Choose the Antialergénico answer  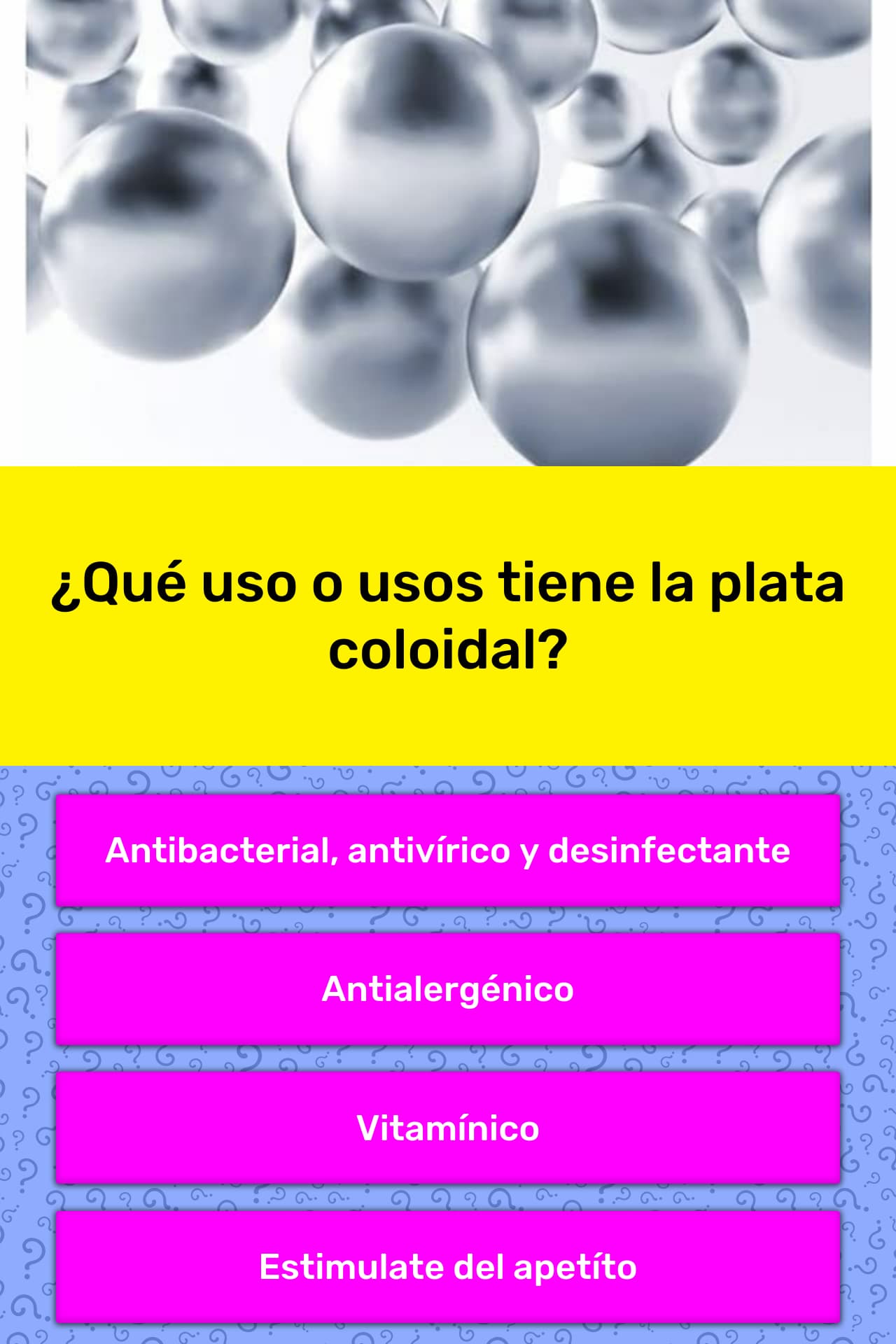point(448,989)
